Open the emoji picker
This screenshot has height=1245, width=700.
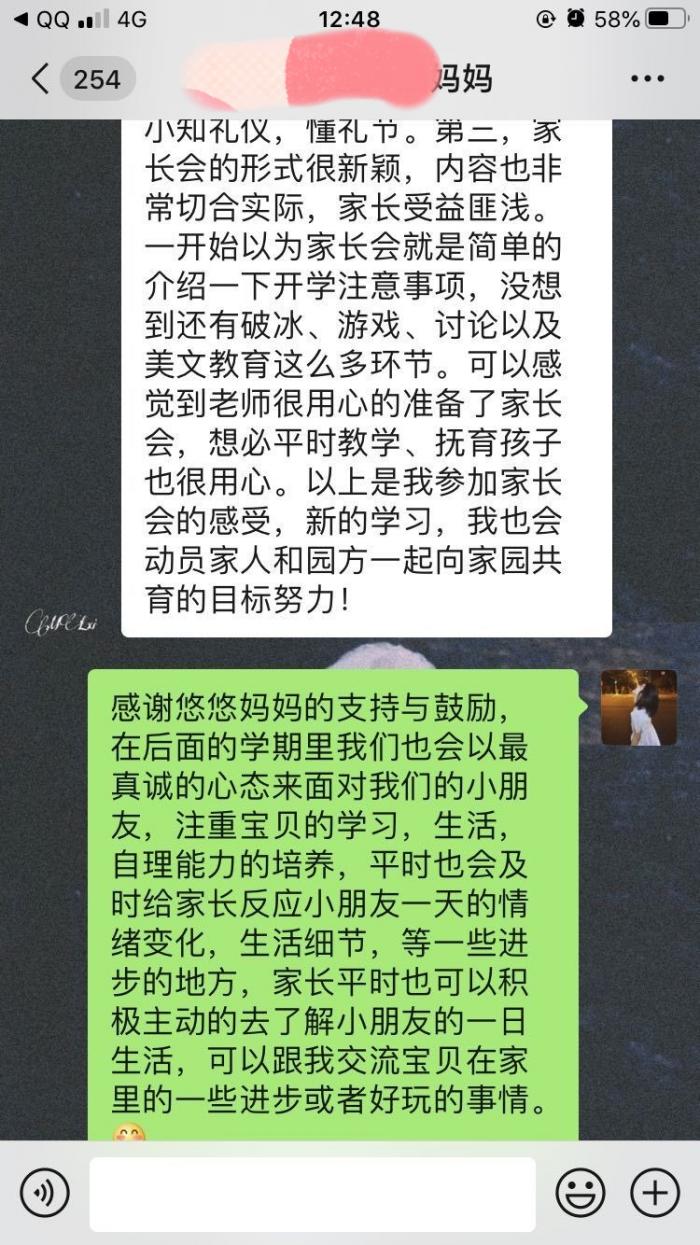(581, 1193)
